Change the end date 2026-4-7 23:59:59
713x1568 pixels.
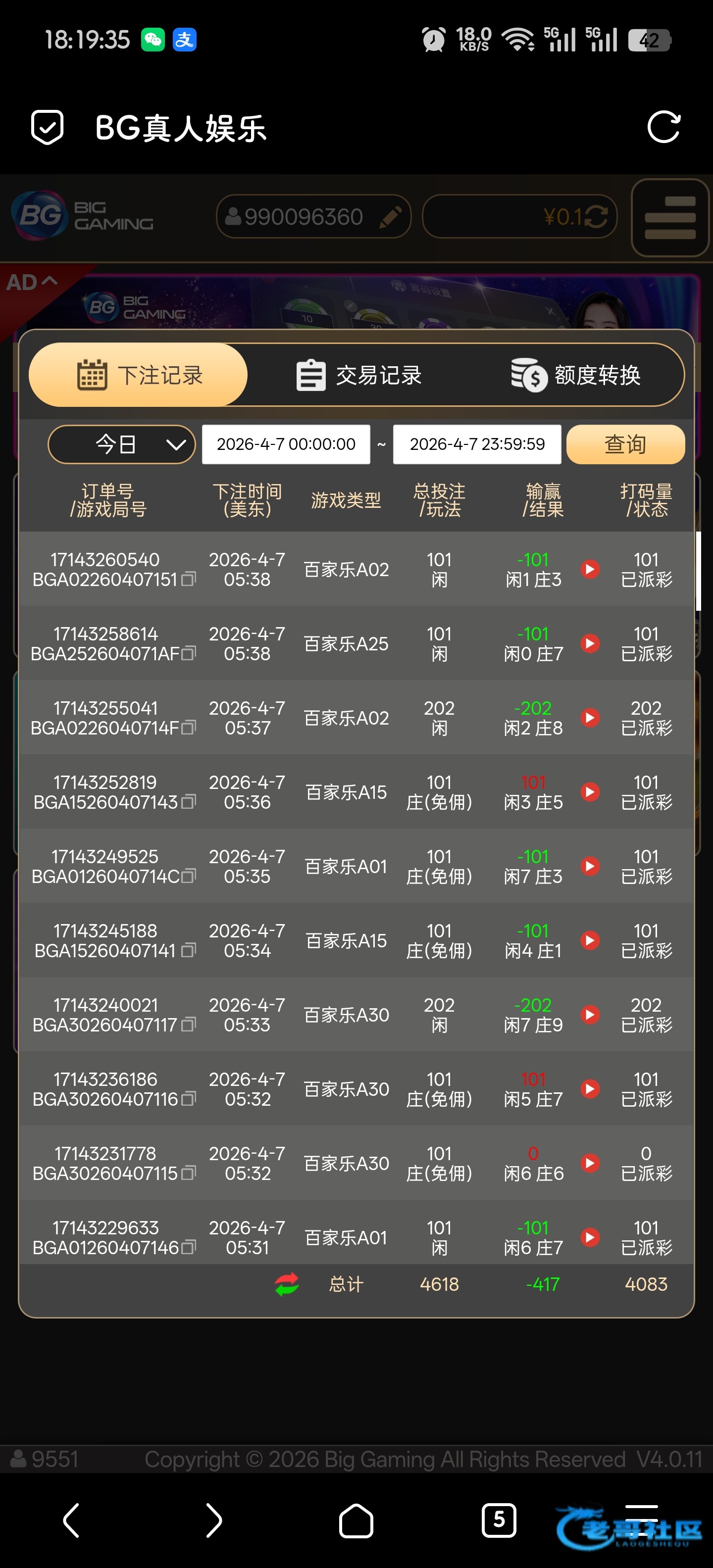coord(477,444)
